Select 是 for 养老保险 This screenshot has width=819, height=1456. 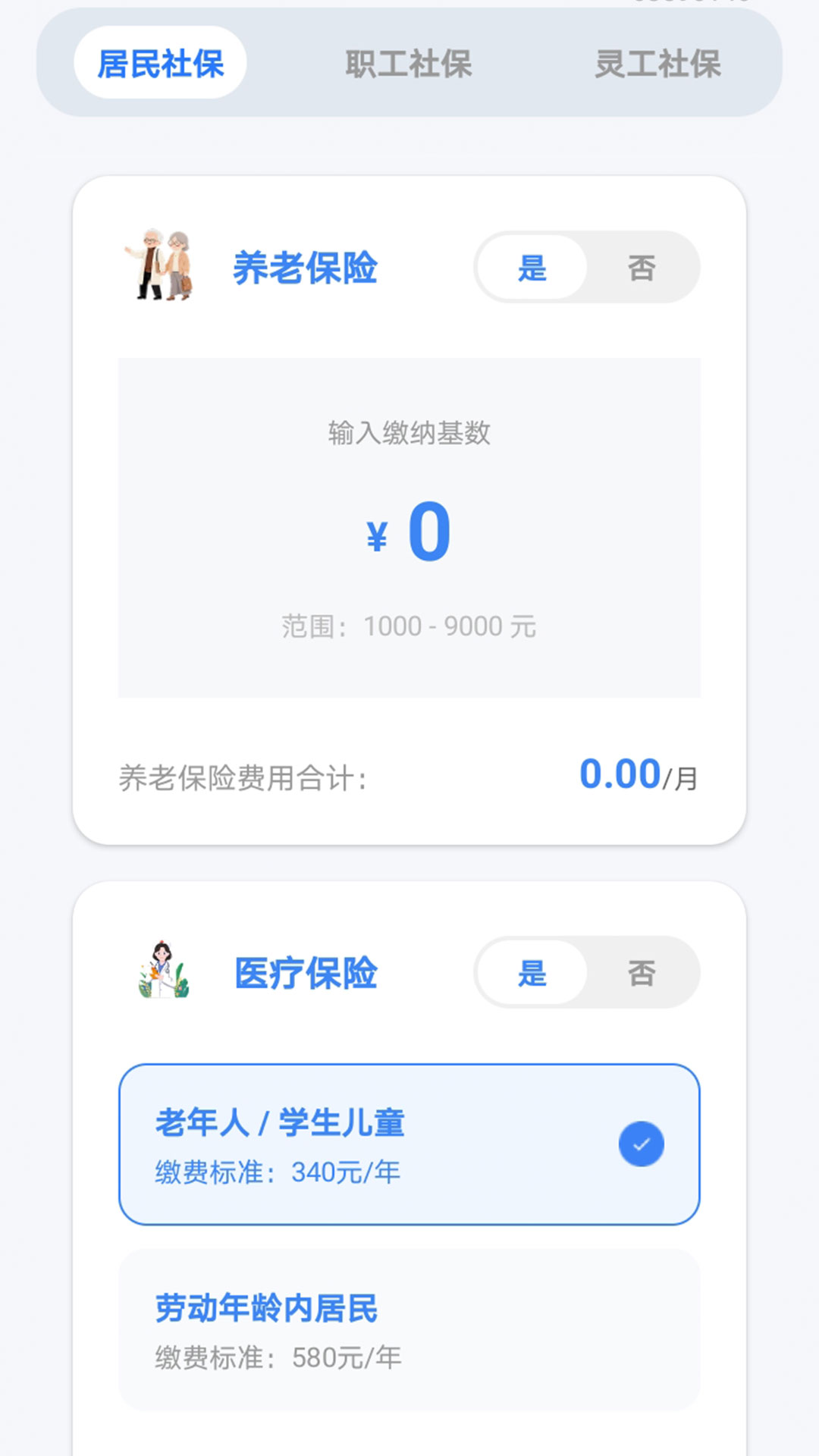(532, 267)
